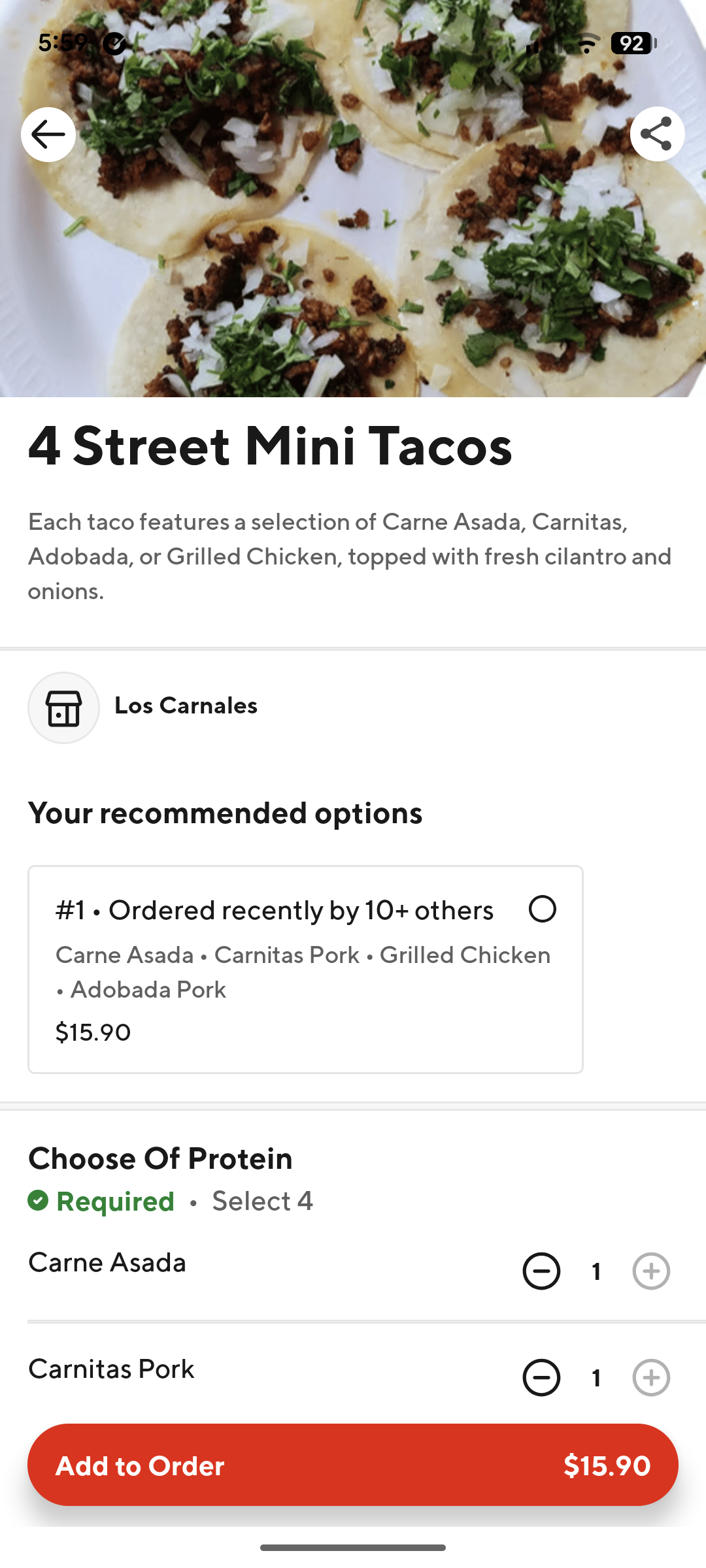Viewport: 706px width, 1568px height.
Task: Decrease Carnitas Pork quantity
Action: pos(541,1378)
